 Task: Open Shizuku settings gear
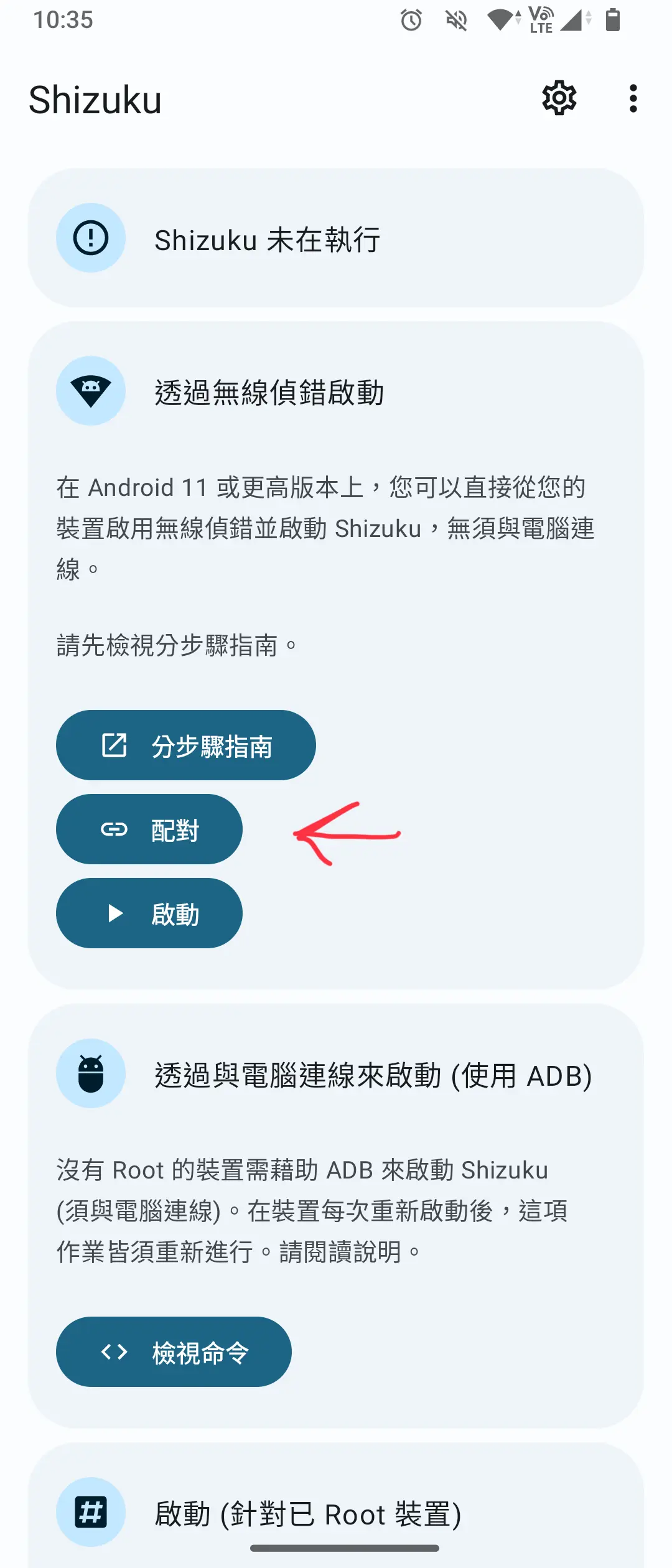click(x=559, y=98)
